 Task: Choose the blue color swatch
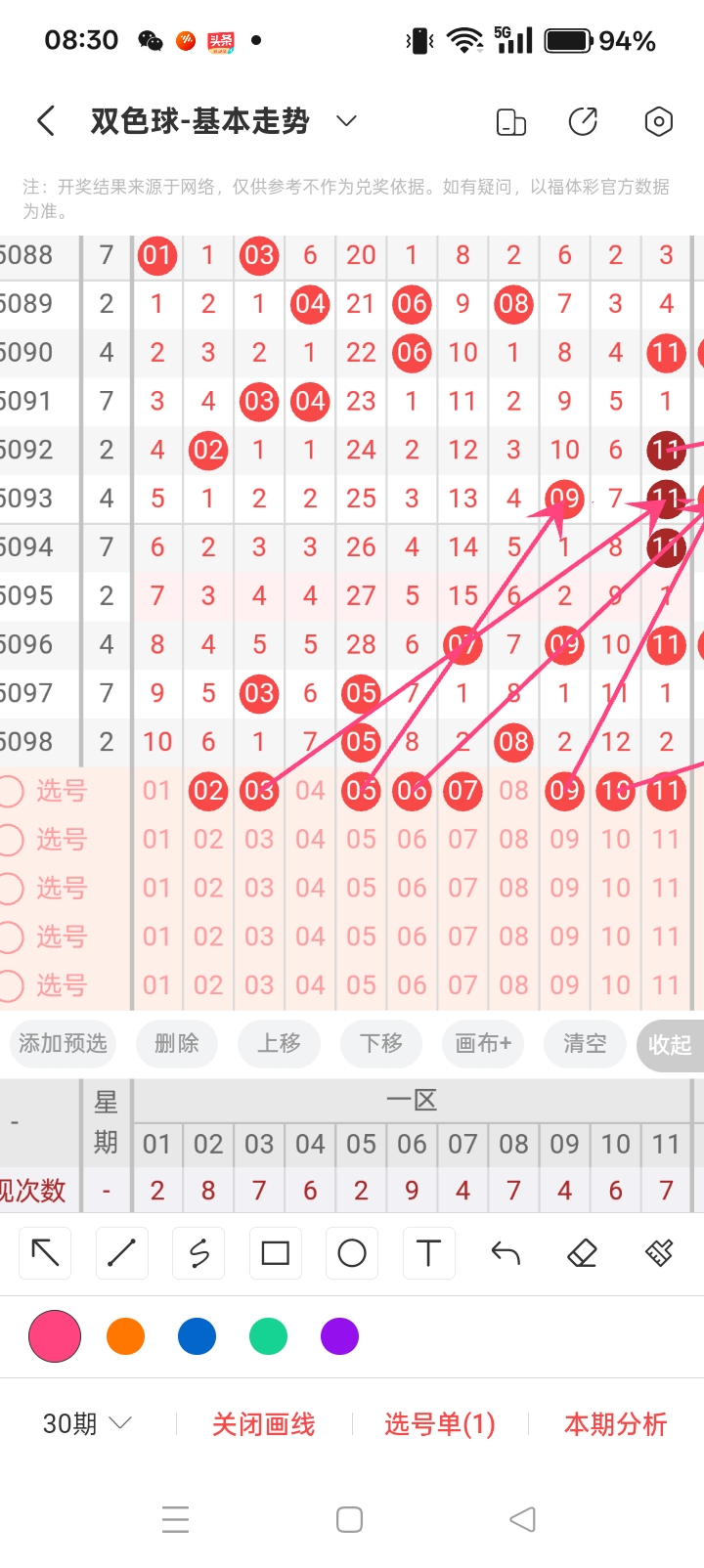tap(197, 1336)
